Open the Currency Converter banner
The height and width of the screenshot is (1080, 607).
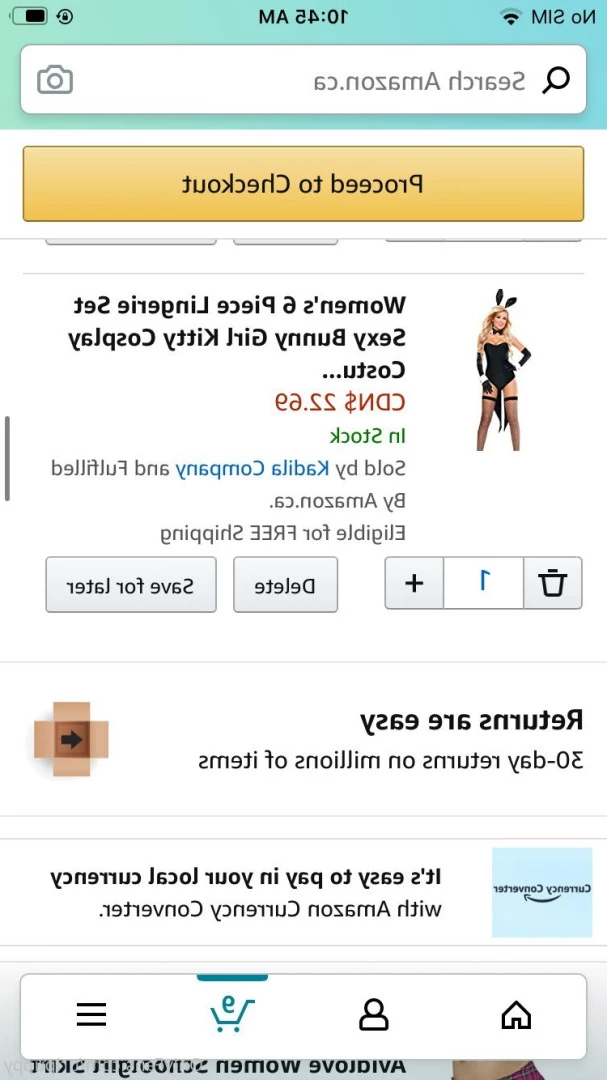[x=303, y=893]
